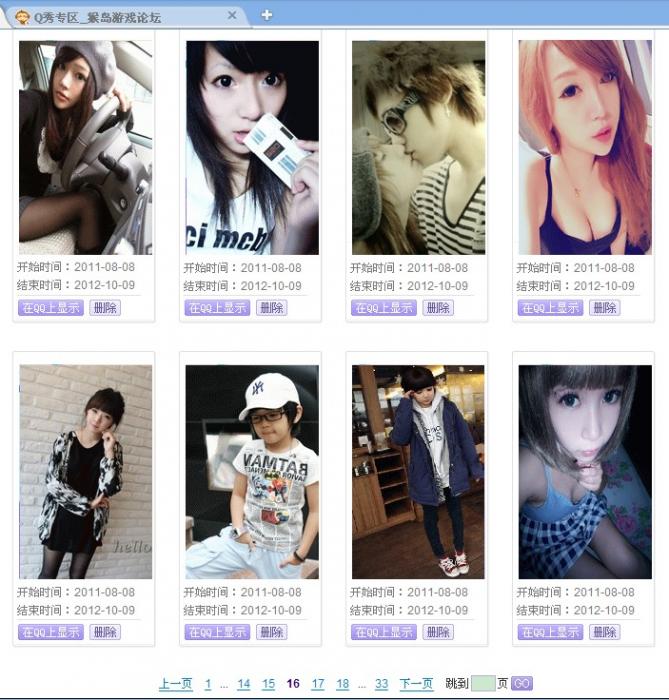Open page 15
This screenshot has height=700, width=669.
[x=268, y=684]
